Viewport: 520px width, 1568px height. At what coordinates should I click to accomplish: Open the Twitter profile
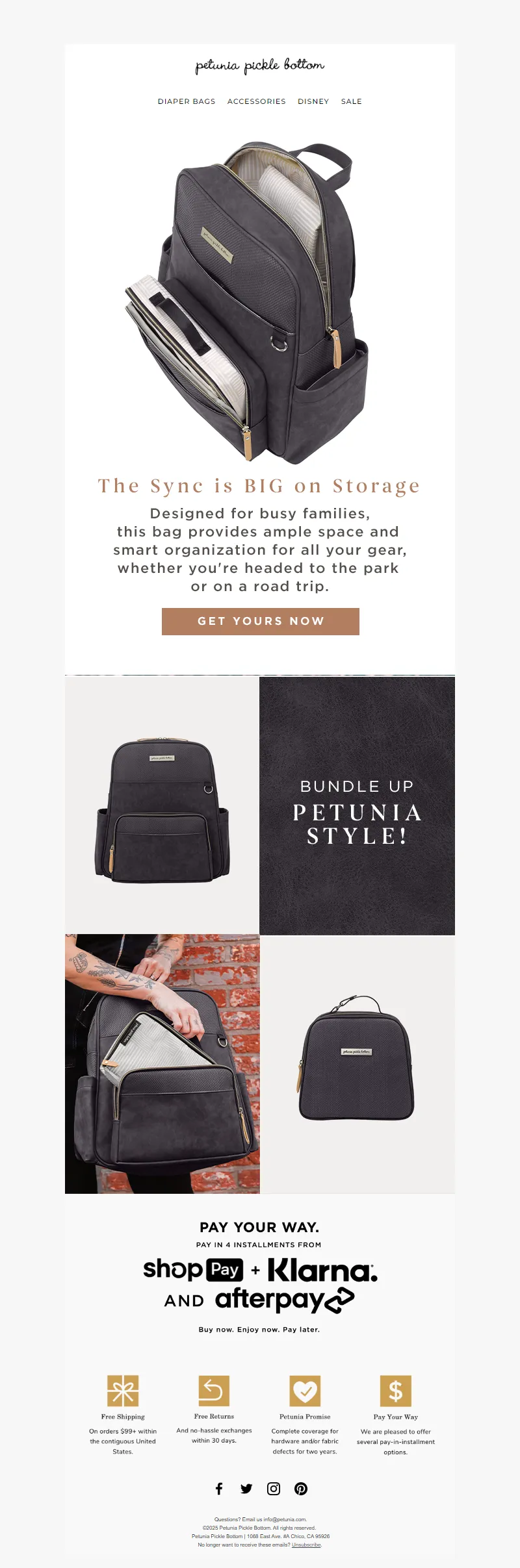click(x=246, y=1489)
